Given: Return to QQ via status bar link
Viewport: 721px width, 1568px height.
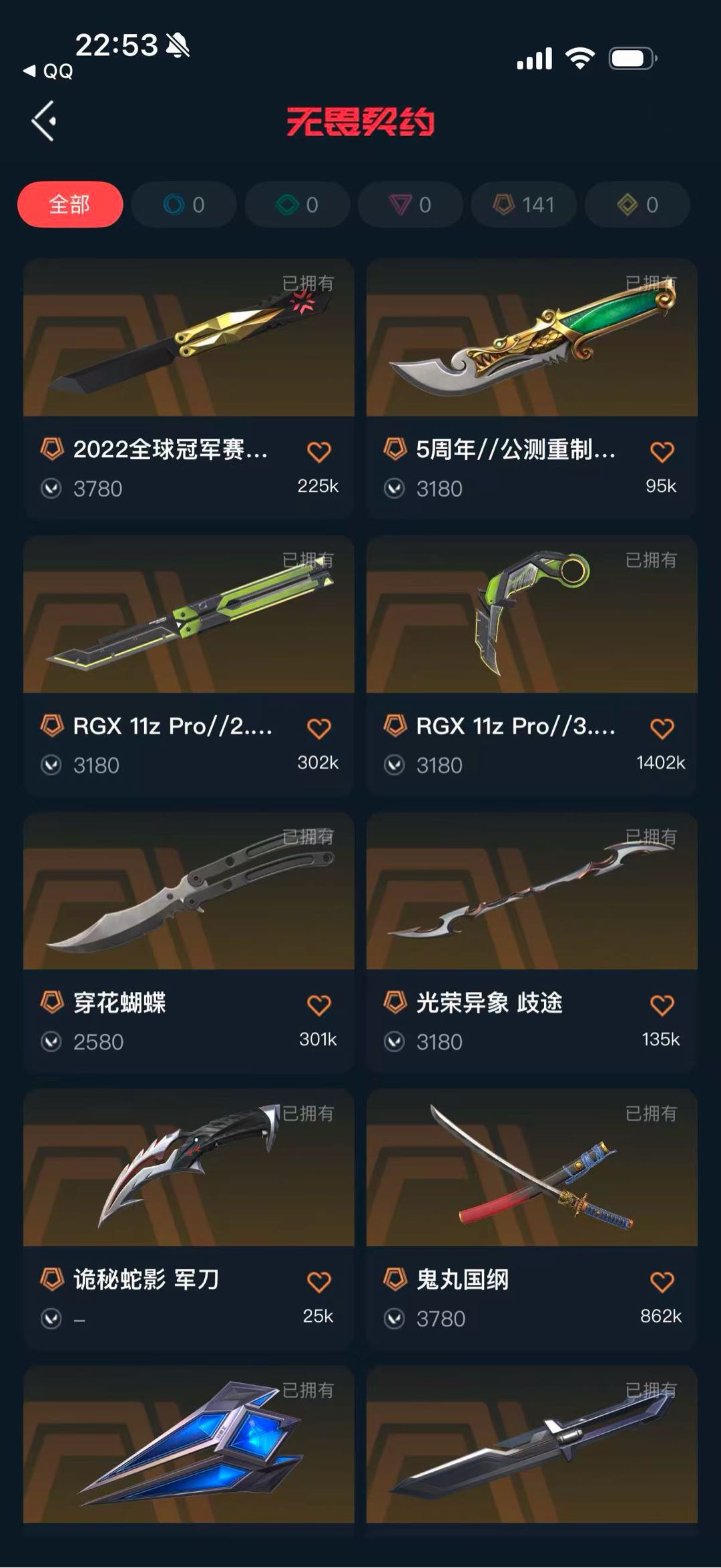Looking at the screenshot, I should pyautogui.click(x=49, y=71).
